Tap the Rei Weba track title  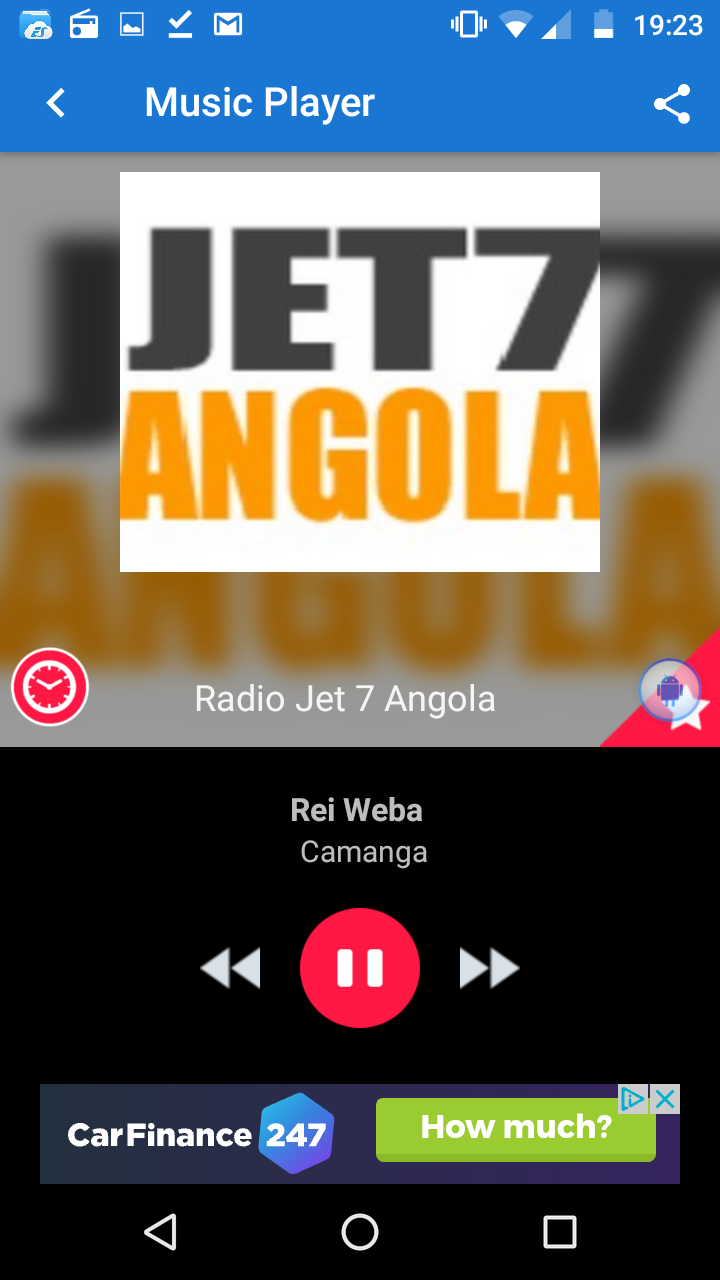pyautogui.click(x=356, y=810)
